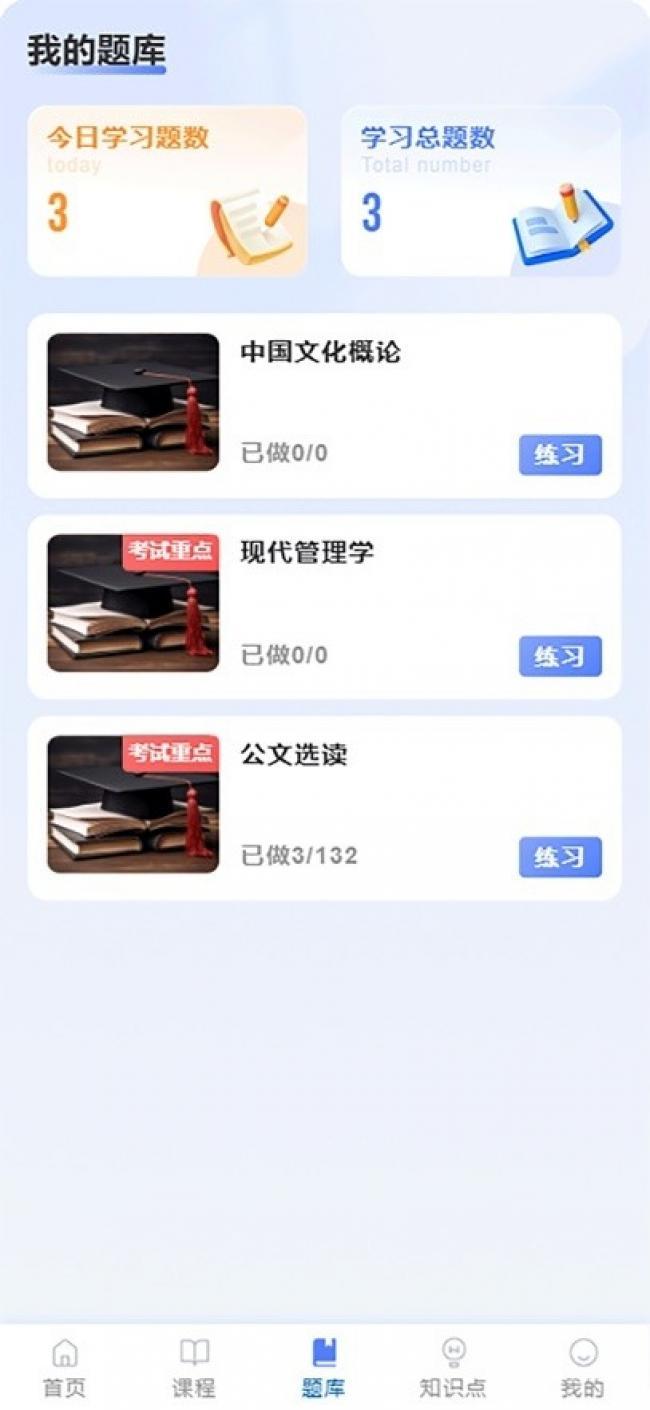Screen dimensions: 650x1410
Task: Go to the 知识点 tab
Action: (453, 1368)
